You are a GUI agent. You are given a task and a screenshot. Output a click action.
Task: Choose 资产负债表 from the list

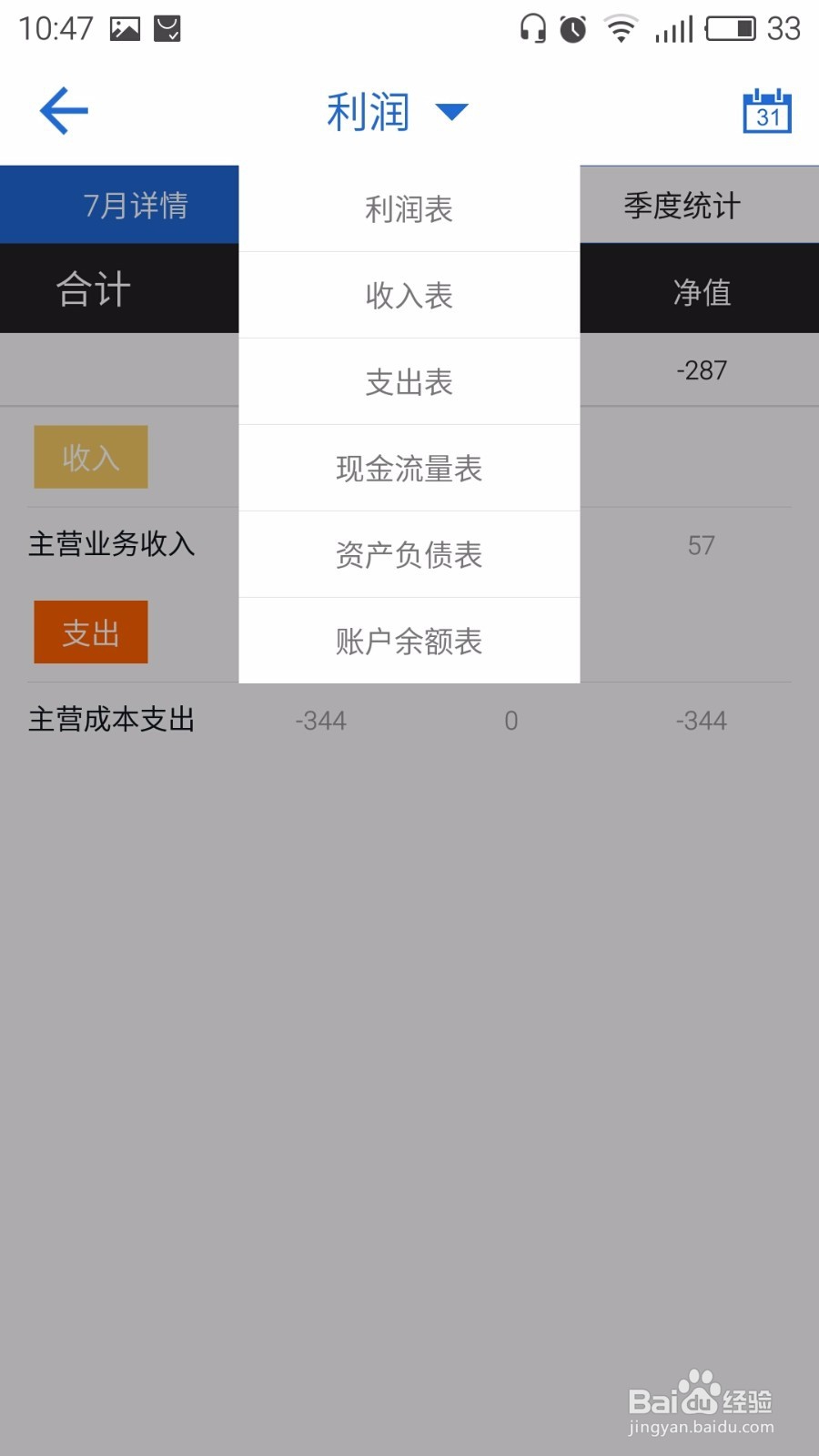click(408, 554)
